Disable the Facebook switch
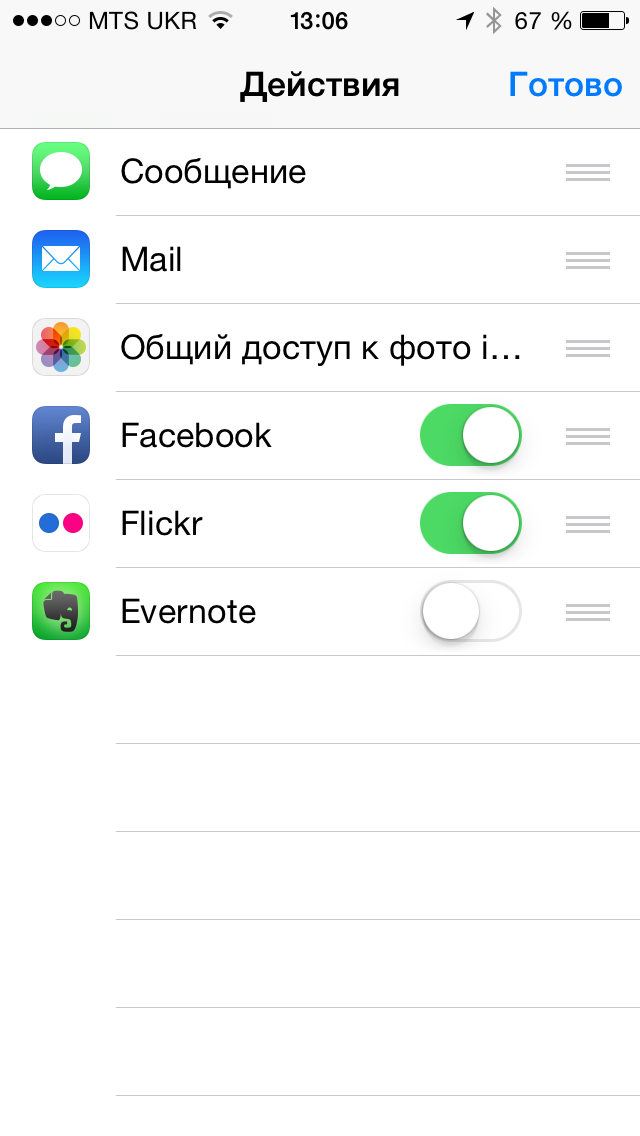640x1136 pixels. click(471, 436)
